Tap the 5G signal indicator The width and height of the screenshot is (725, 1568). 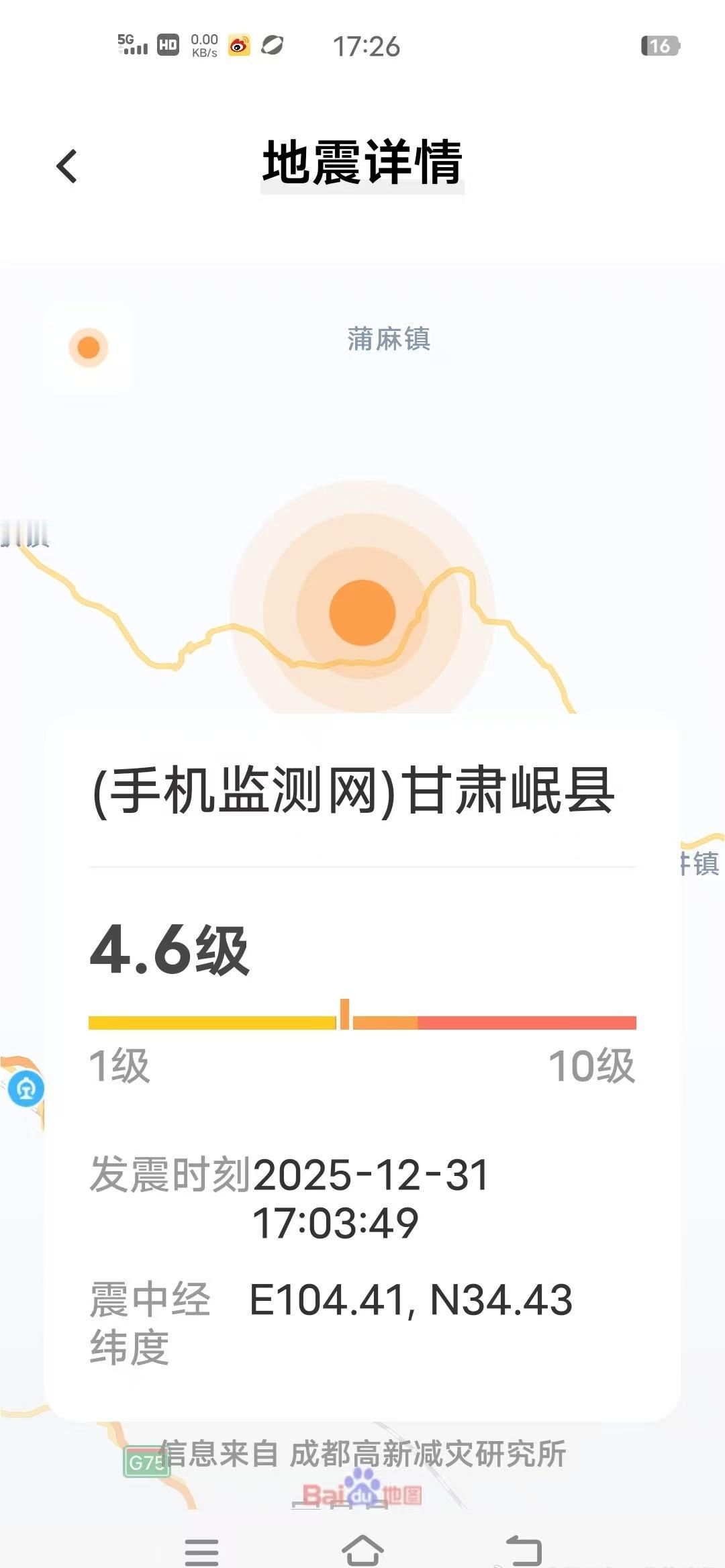(x=132, y=46)
